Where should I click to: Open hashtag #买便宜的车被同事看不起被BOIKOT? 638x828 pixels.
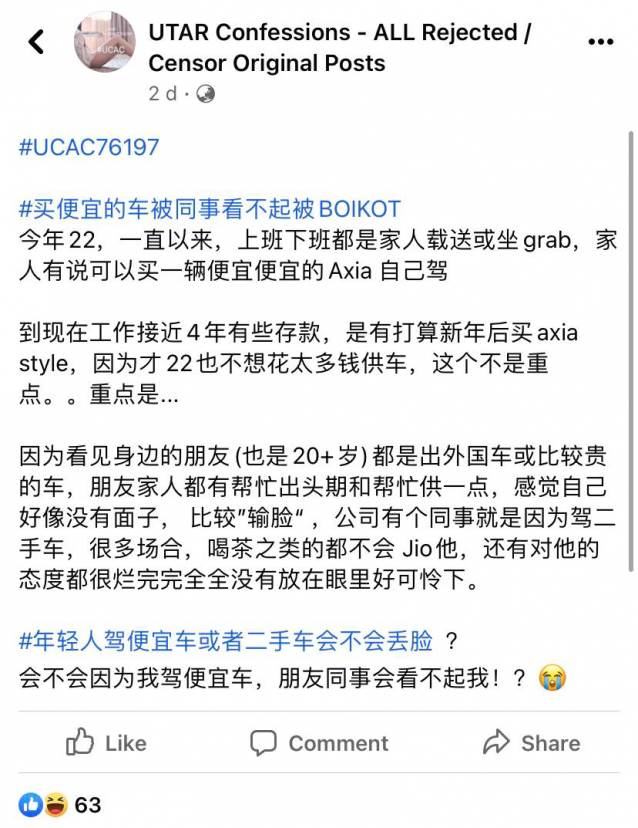[210, 209]
